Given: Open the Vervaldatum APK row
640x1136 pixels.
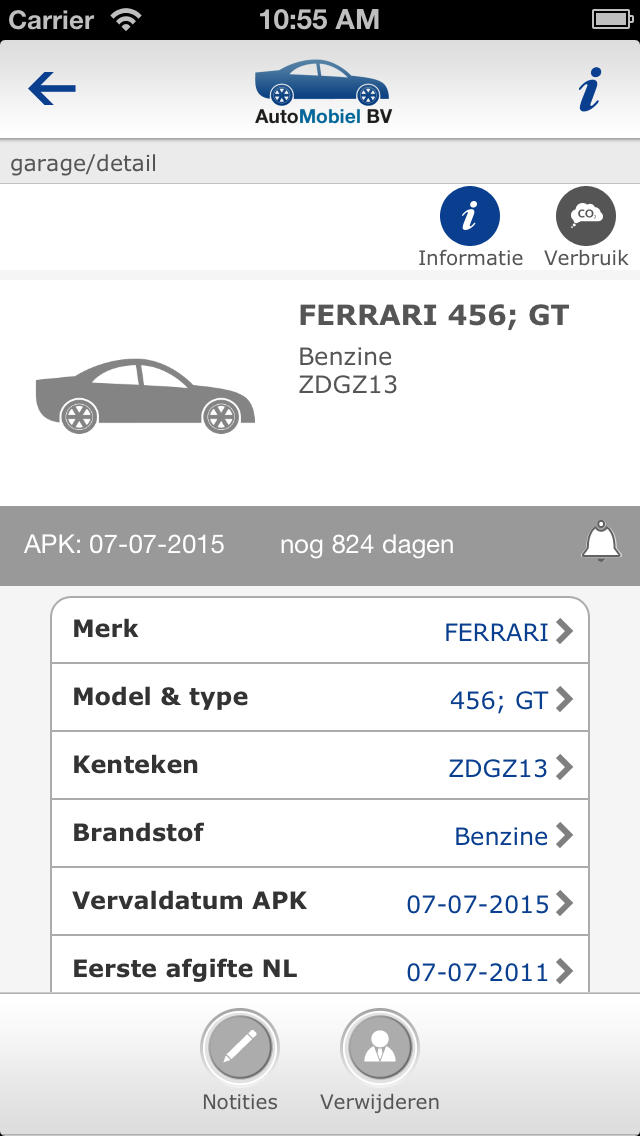Looking at the screenshot, I should point(320,902).
